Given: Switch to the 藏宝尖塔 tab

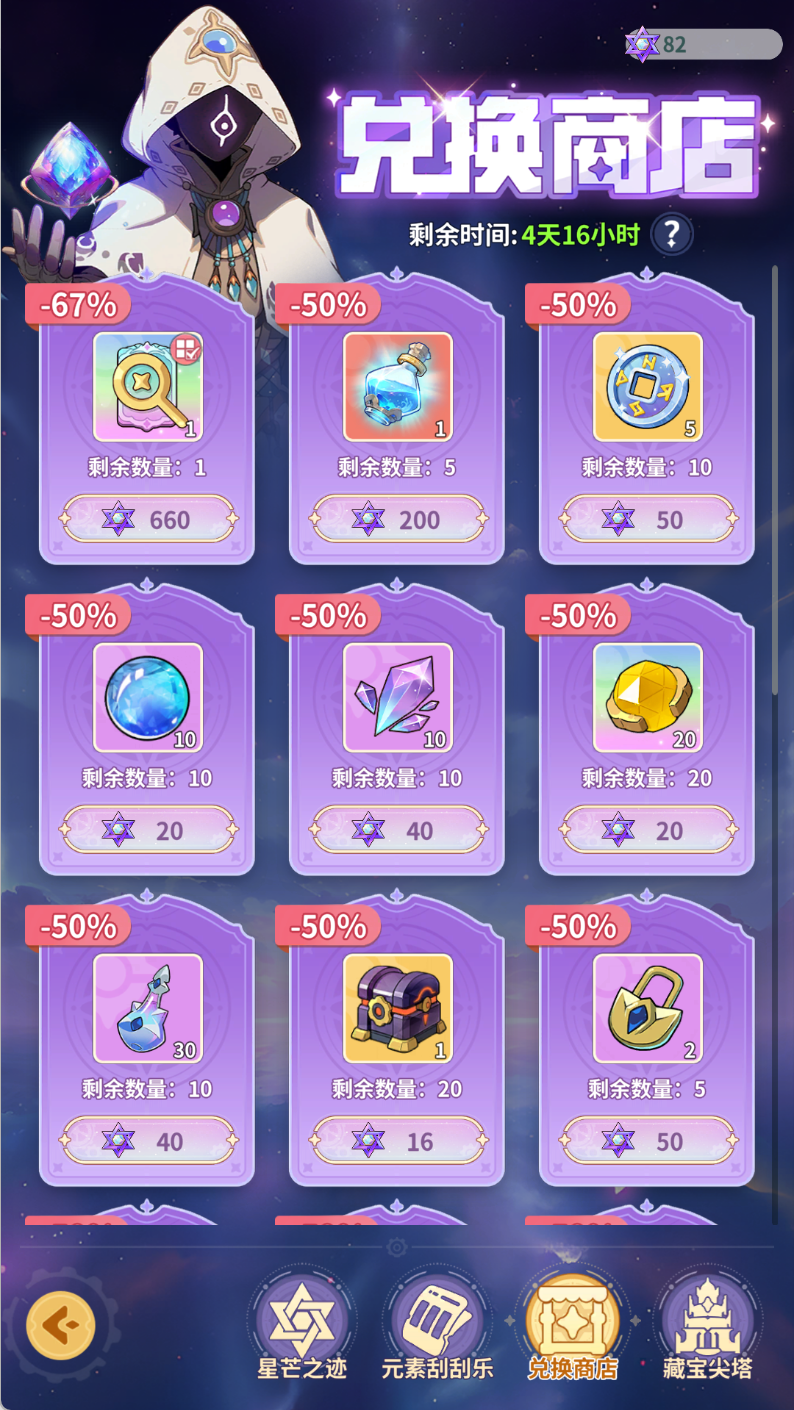Looking at the screenshot, I should tap(707, 1328).
